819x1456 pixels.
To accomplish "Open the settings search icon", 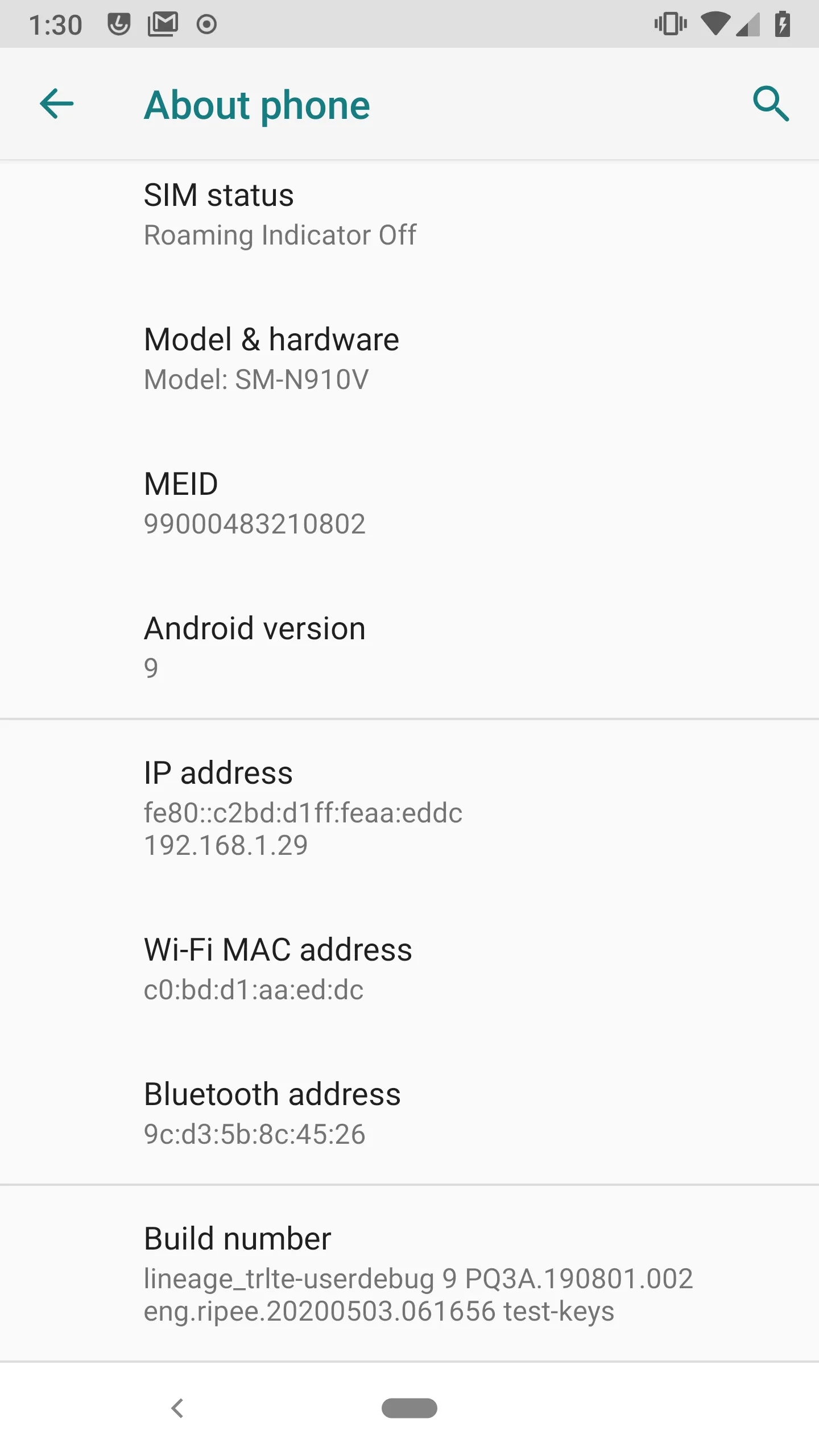I will tap(771, 104).
